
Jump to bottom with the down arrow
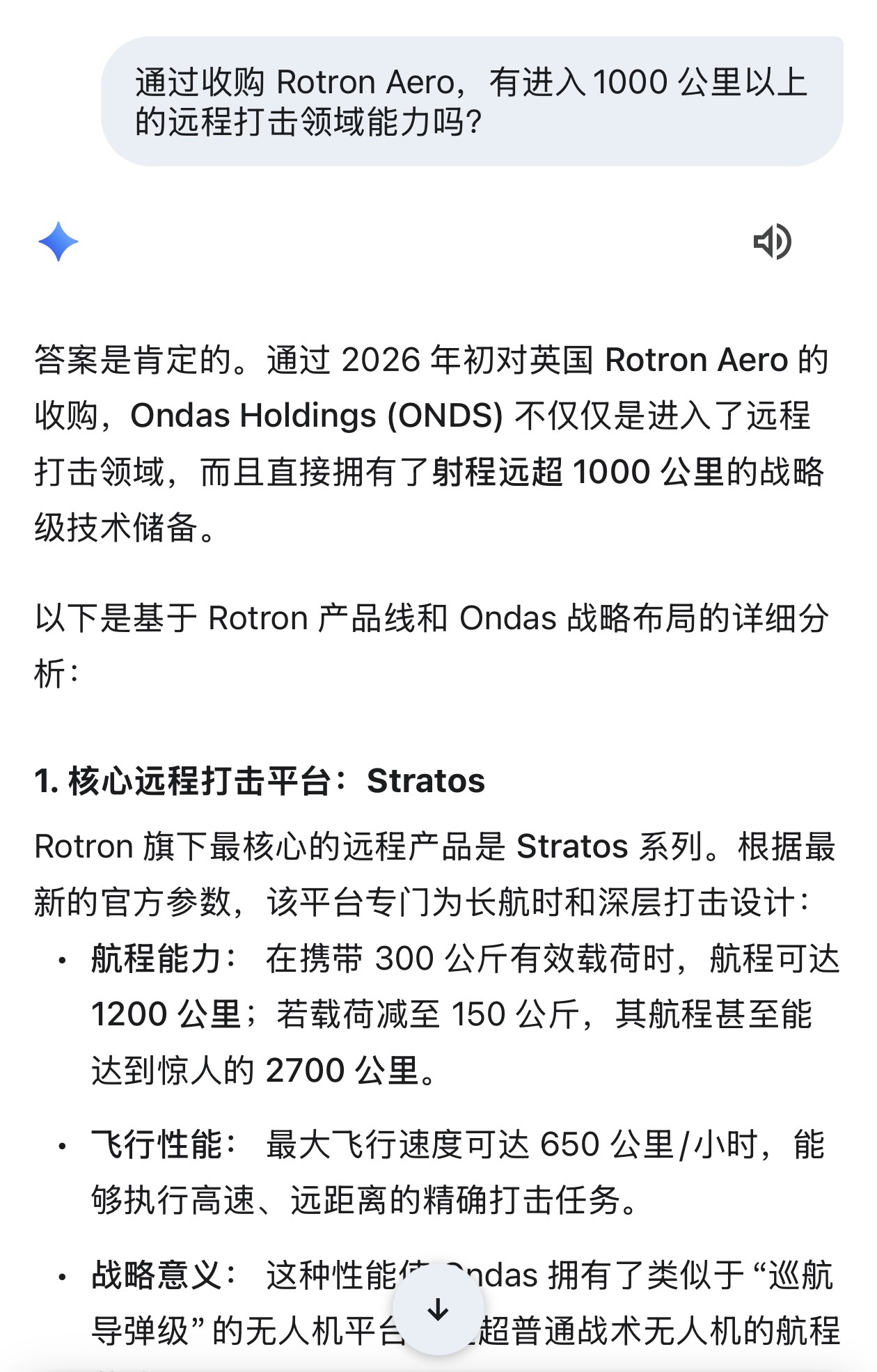[438, 1309]
